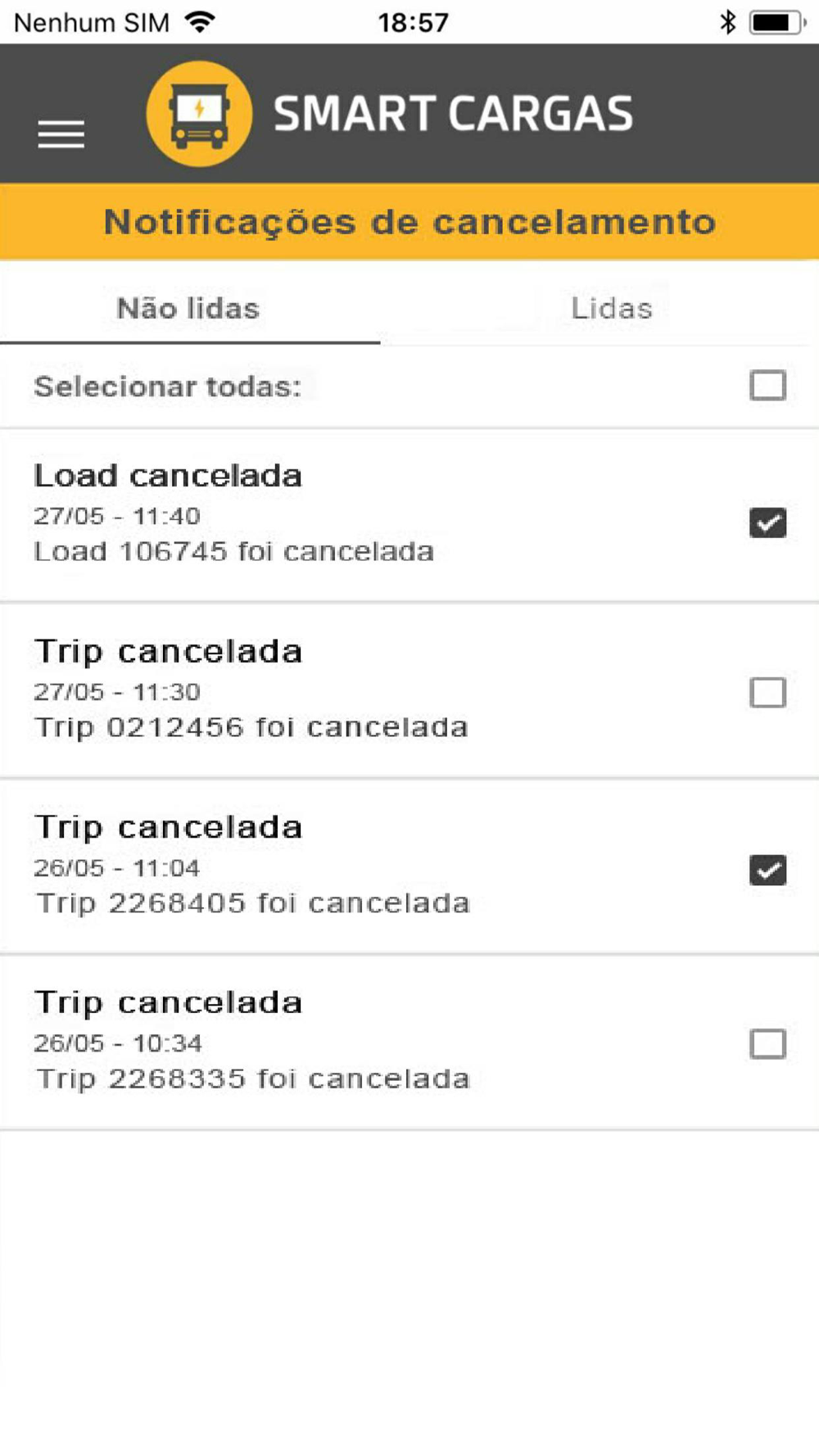Tick the checkbox for Trip 0212456
This screenshot has width=819, height=1456.
coord(767,692)
